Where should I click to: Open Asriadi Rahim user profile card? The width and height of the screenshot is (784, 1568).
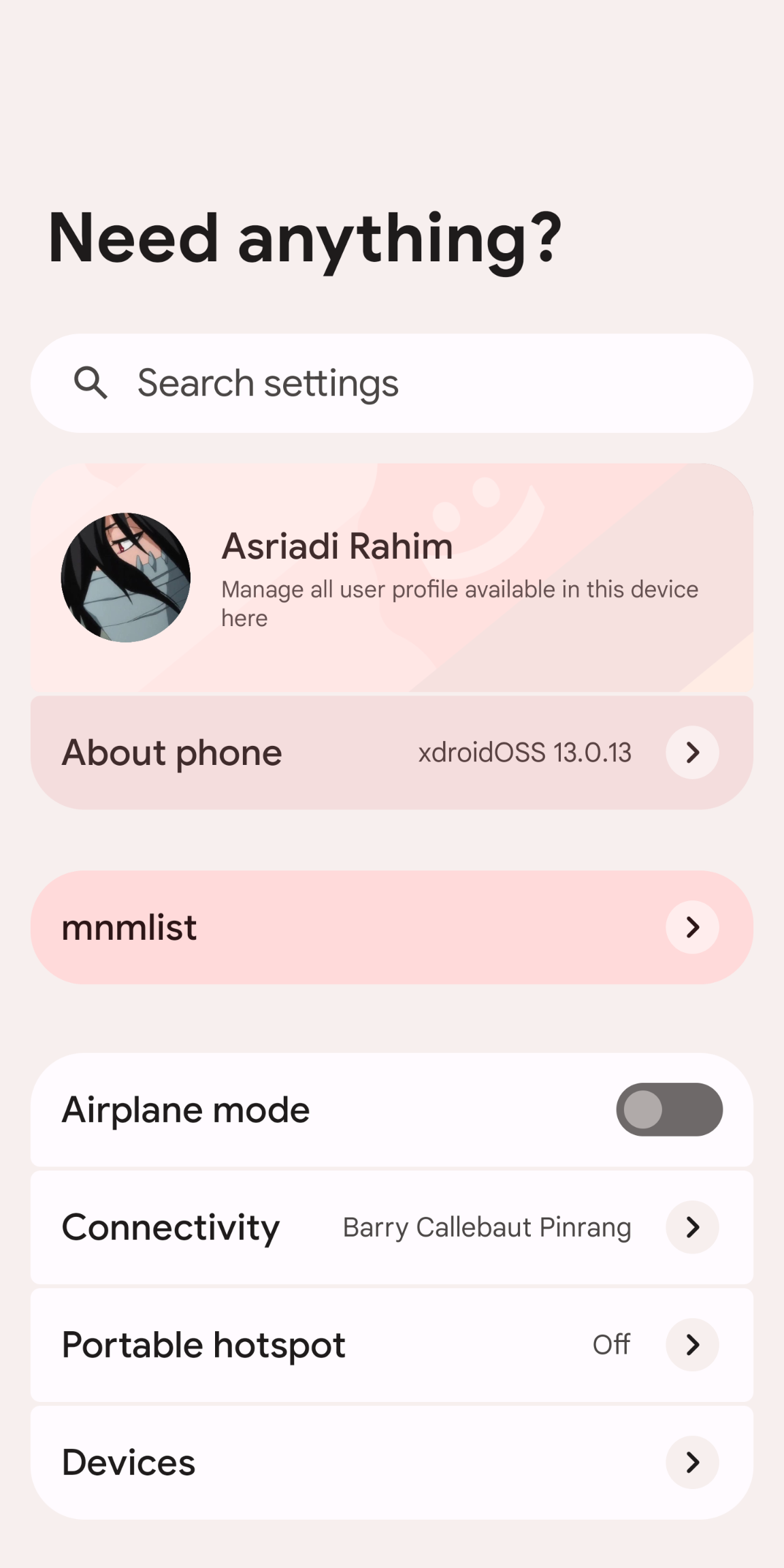coord(392,578)
